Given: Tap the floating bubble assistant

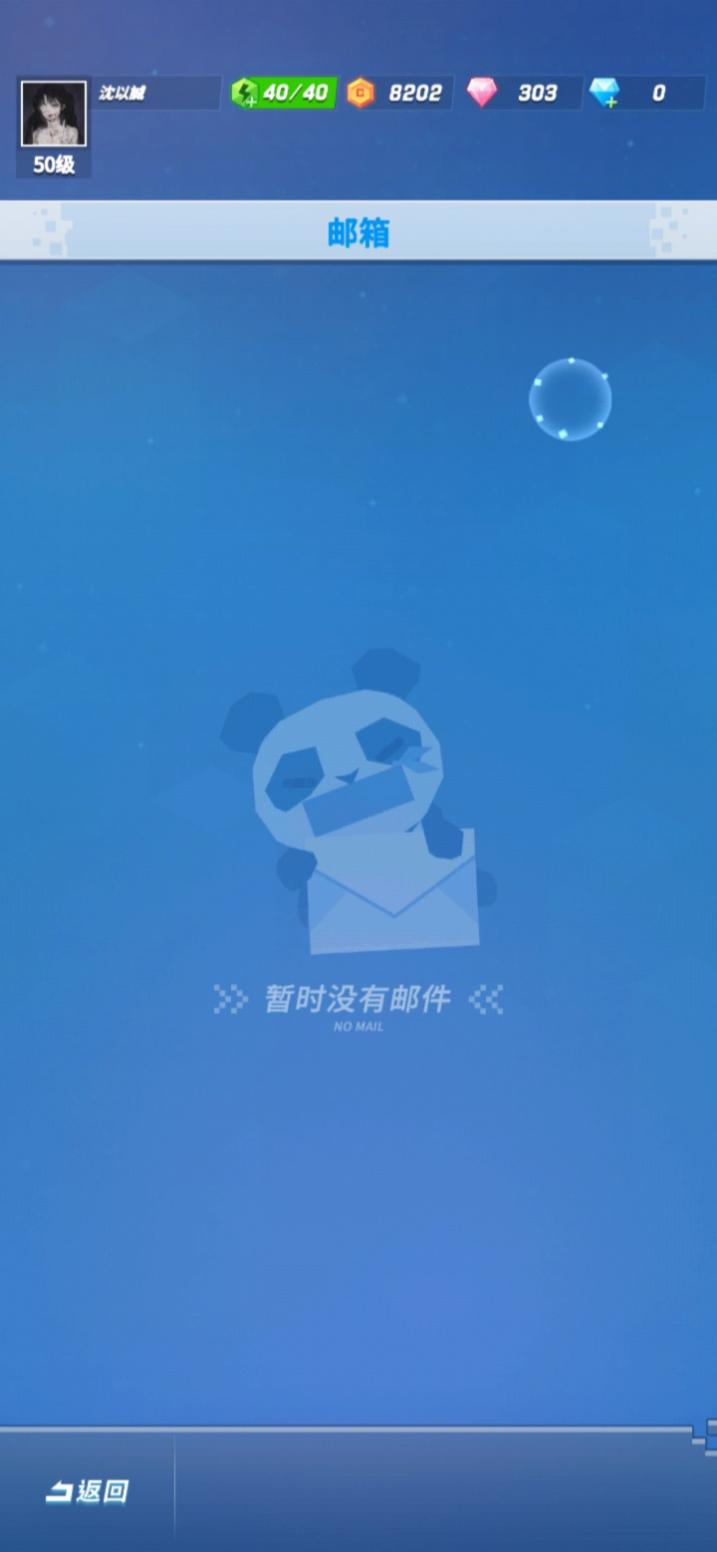Looking at the screenshot, I should (570, 399).
